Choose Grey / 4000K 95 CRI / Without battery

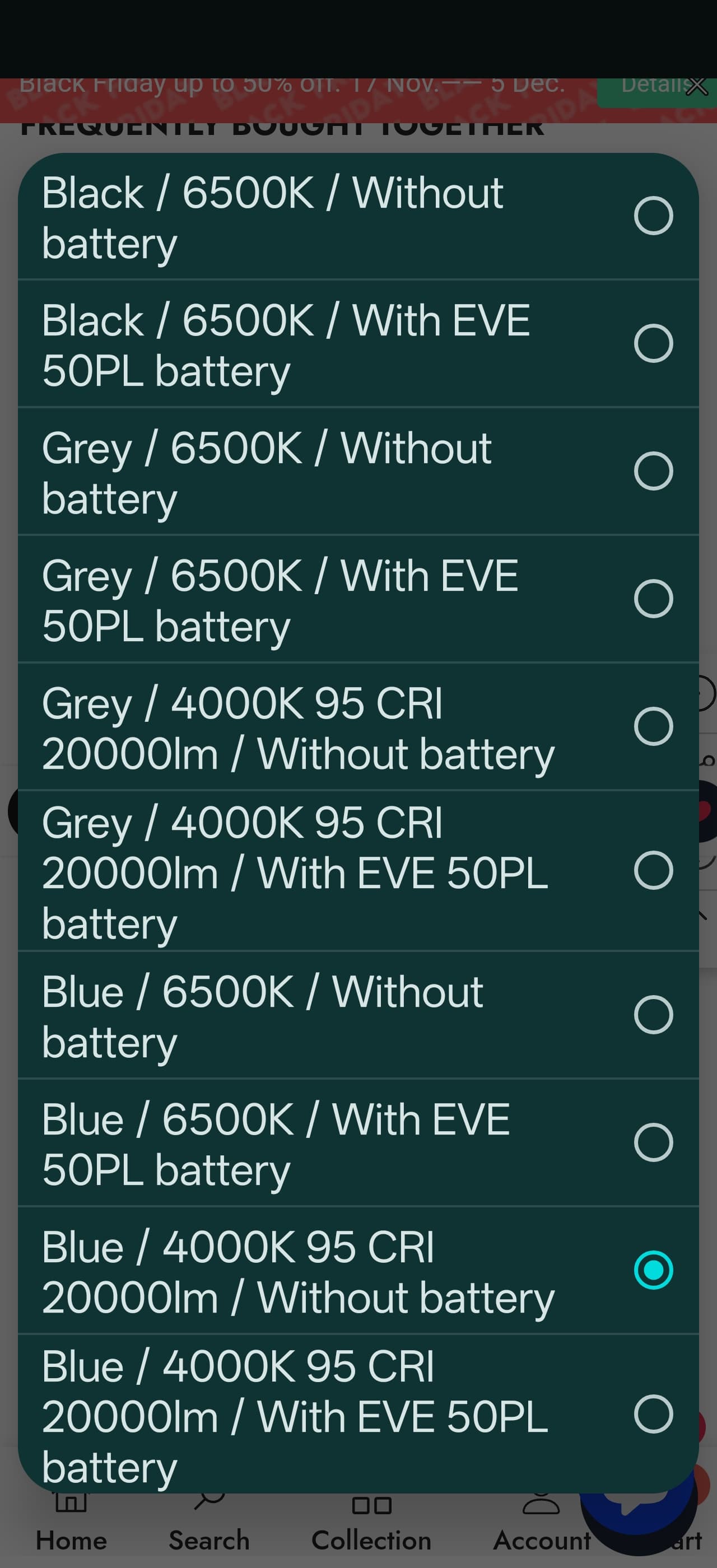[358, 727]
